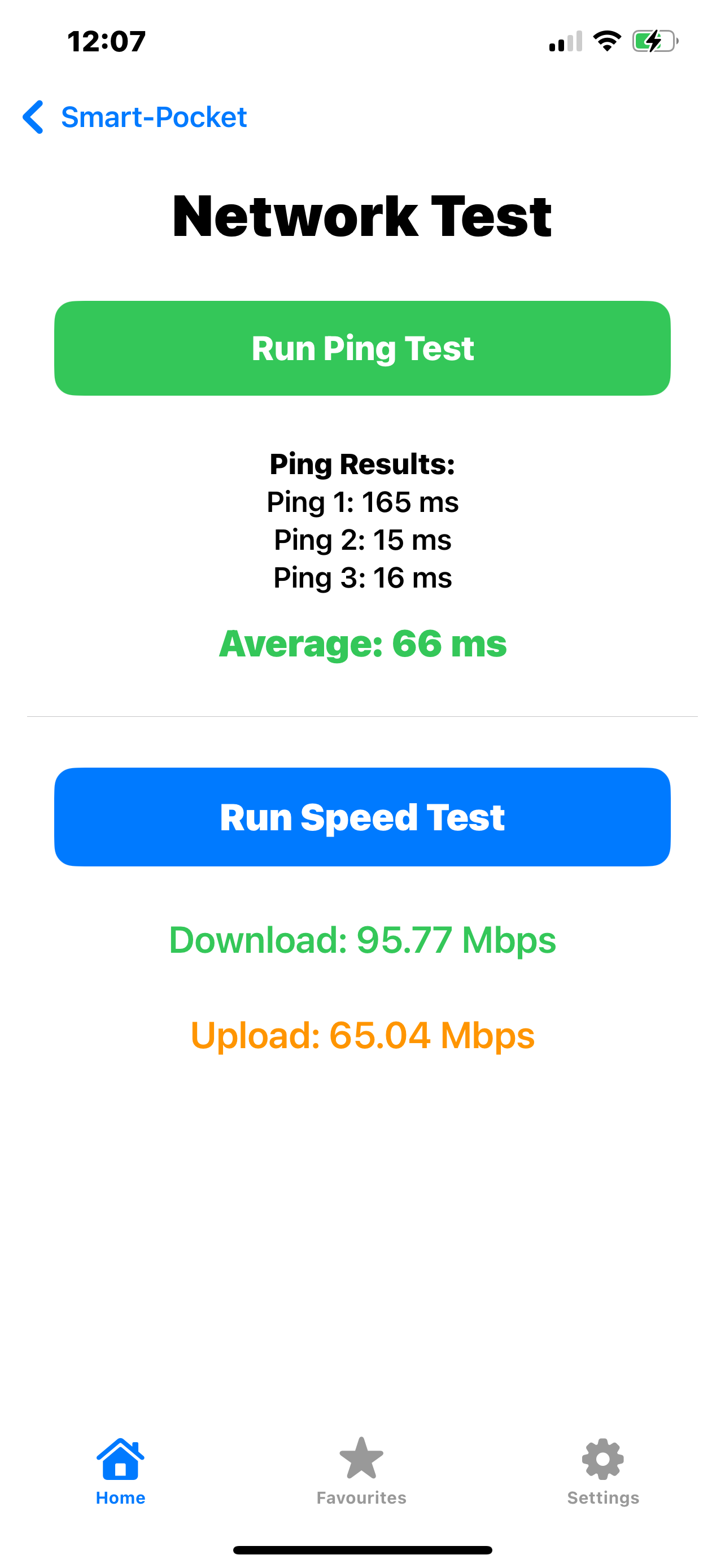The image size is (725, 1568).
Task: Go back to Smart-Pocket
Action: [x=135, y=117]
